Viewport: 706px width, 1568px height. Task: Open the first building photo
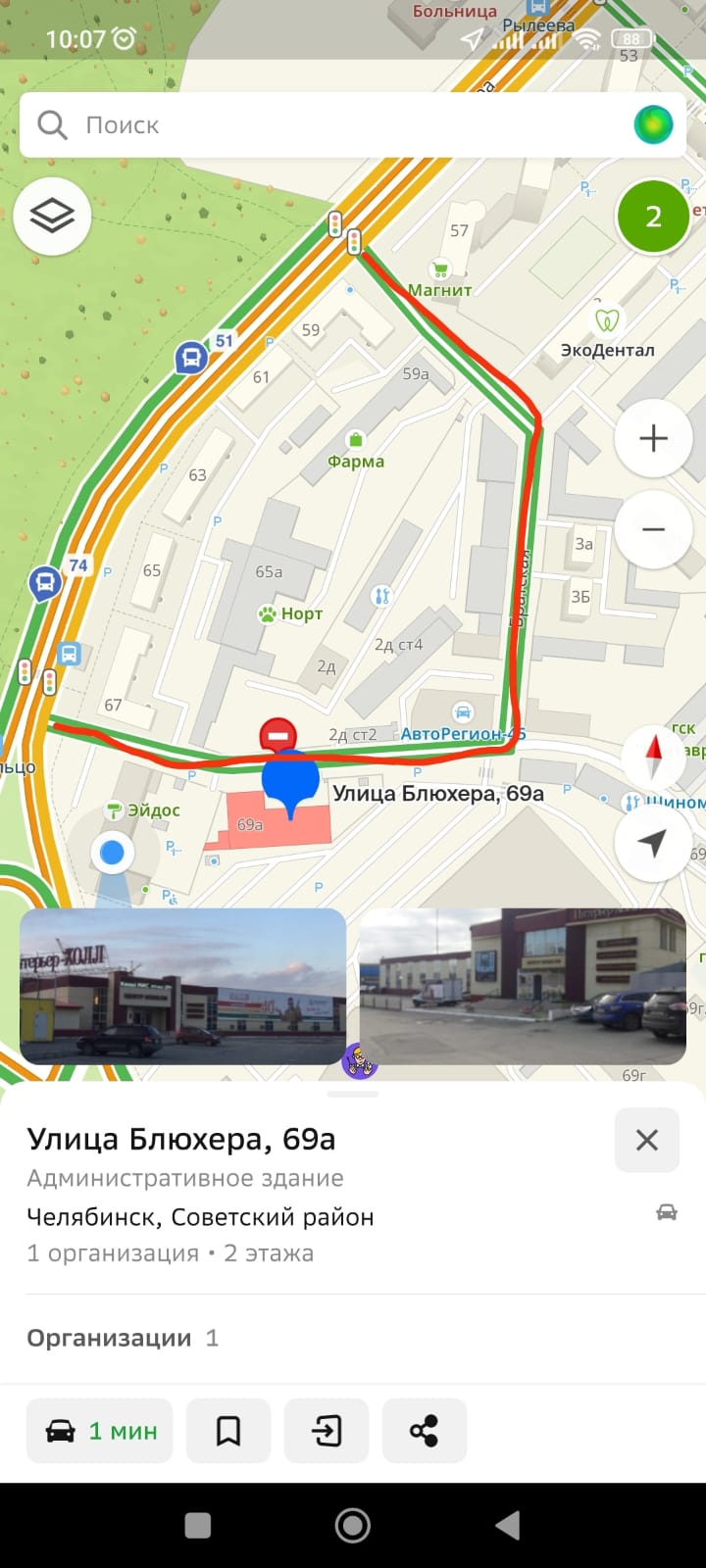182,986
